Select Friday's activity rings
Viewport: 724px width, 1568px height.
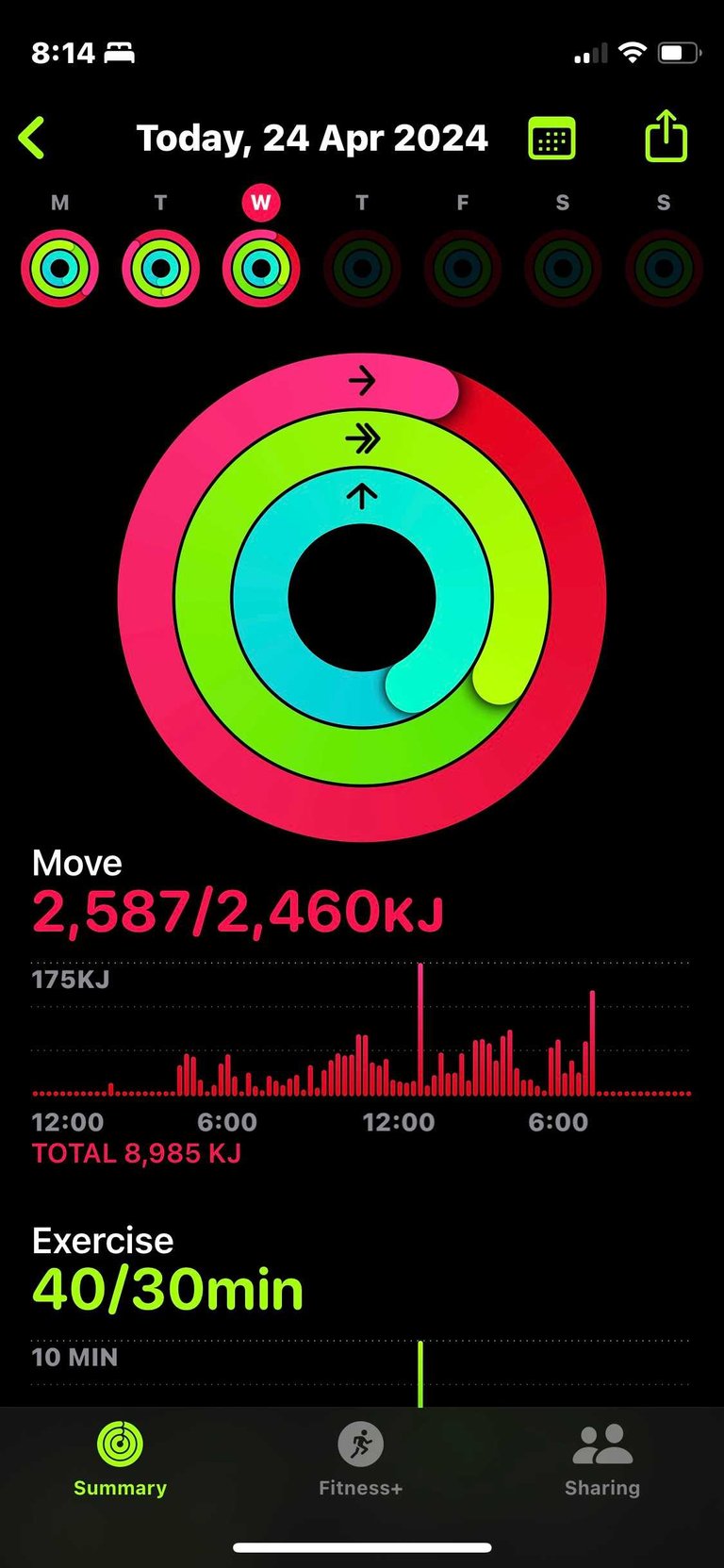tap(463, 269)
